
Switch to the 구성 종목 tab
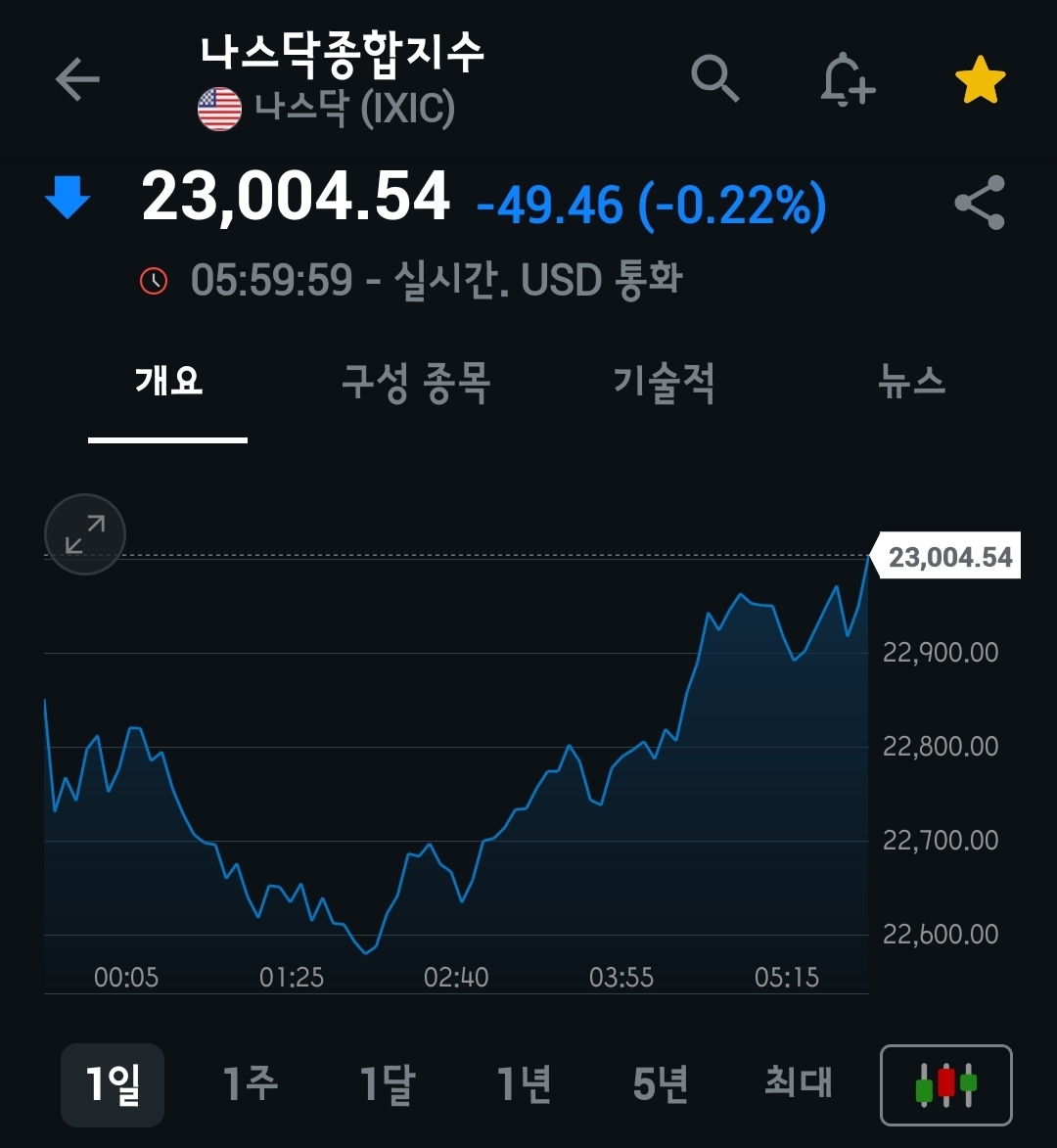[416, 382]
